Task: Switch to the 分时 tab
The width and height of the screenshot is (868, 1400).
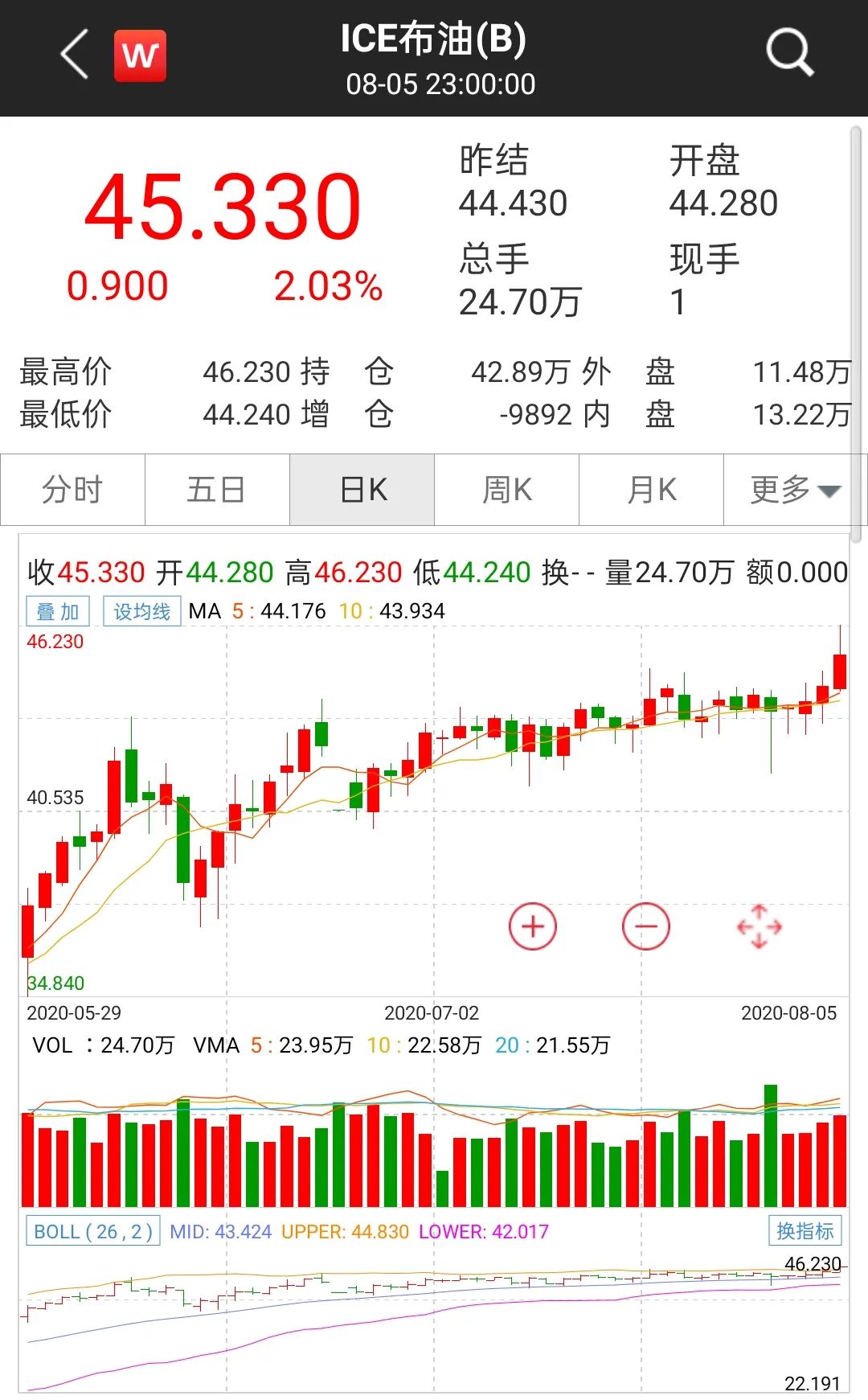Action: [73, 490]
